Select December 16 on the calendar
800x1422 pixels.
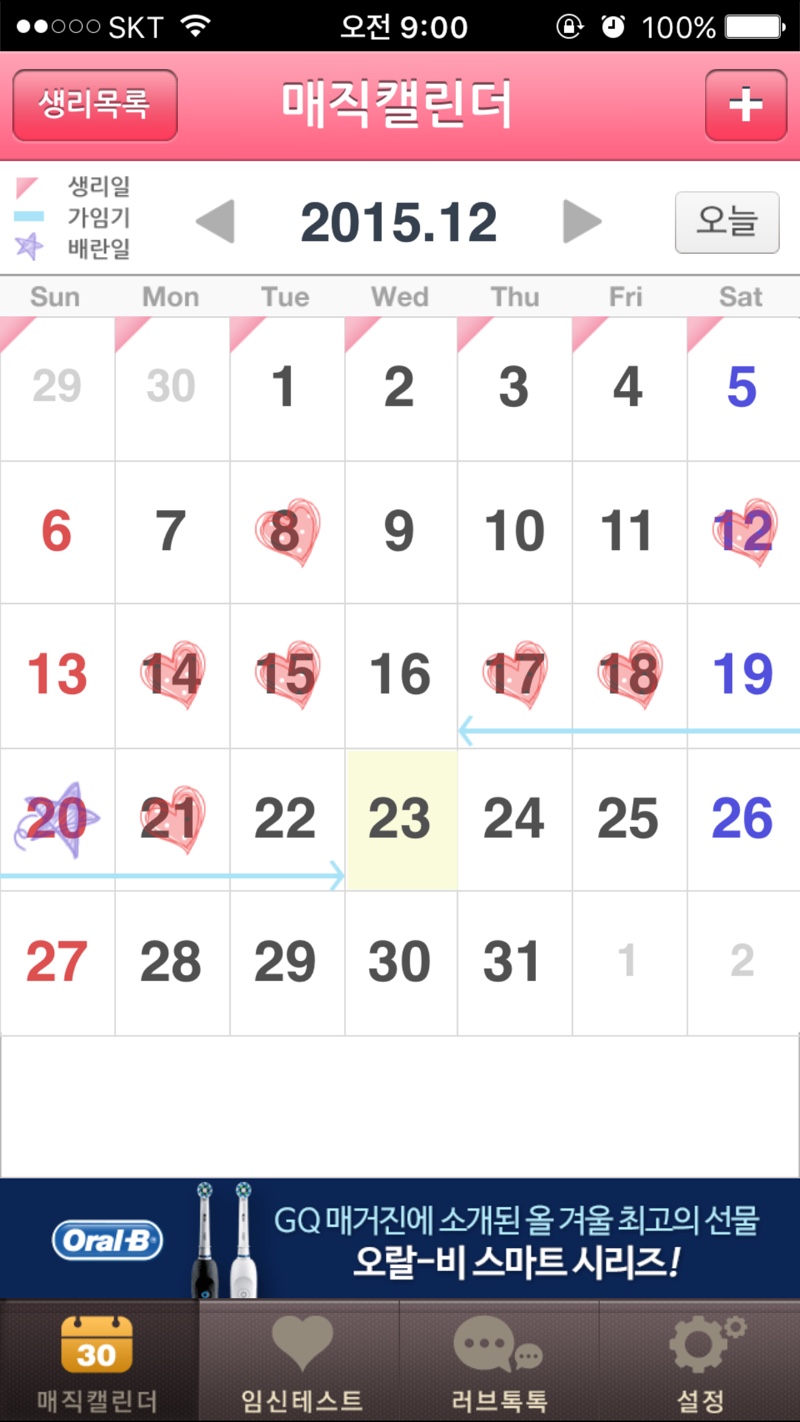401,675
